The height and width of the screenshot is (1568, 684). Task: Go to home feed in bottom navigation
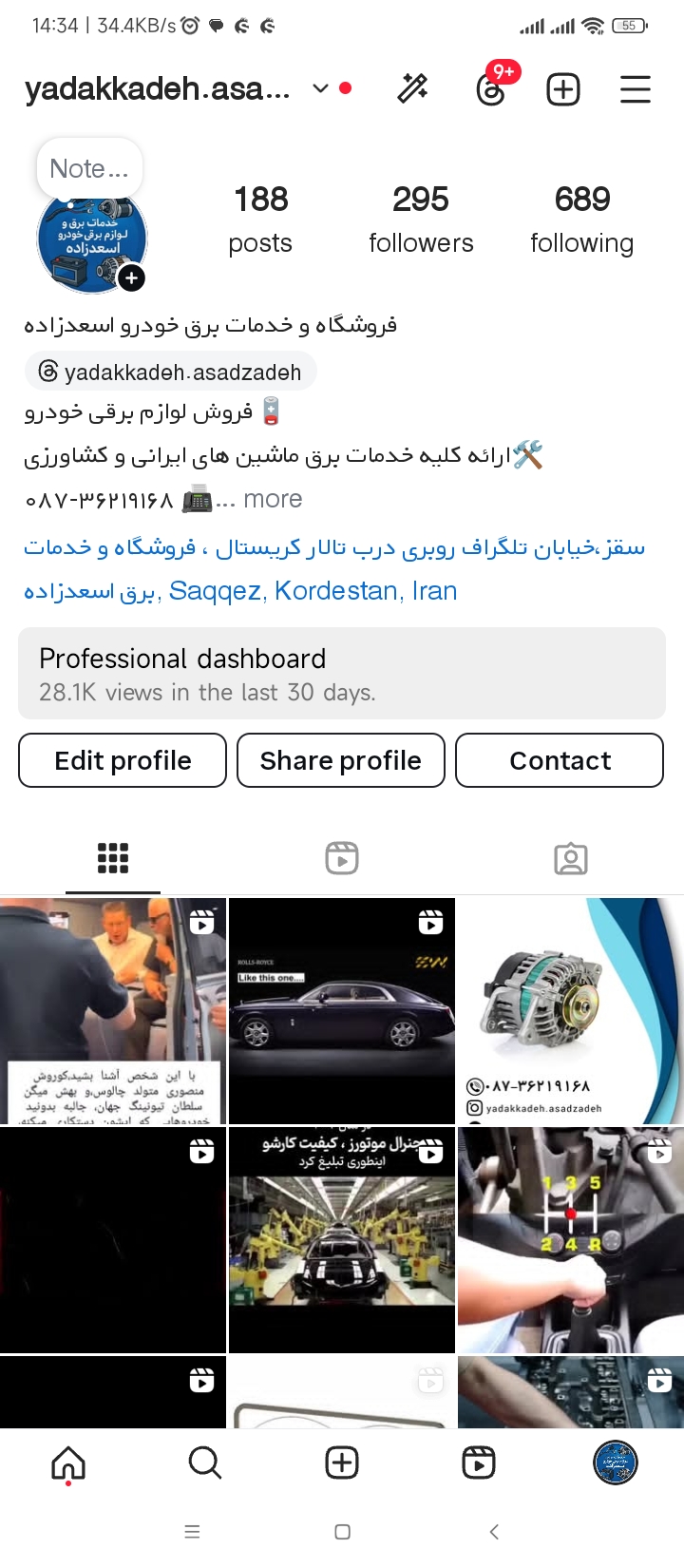click(x=68, y=1463)
